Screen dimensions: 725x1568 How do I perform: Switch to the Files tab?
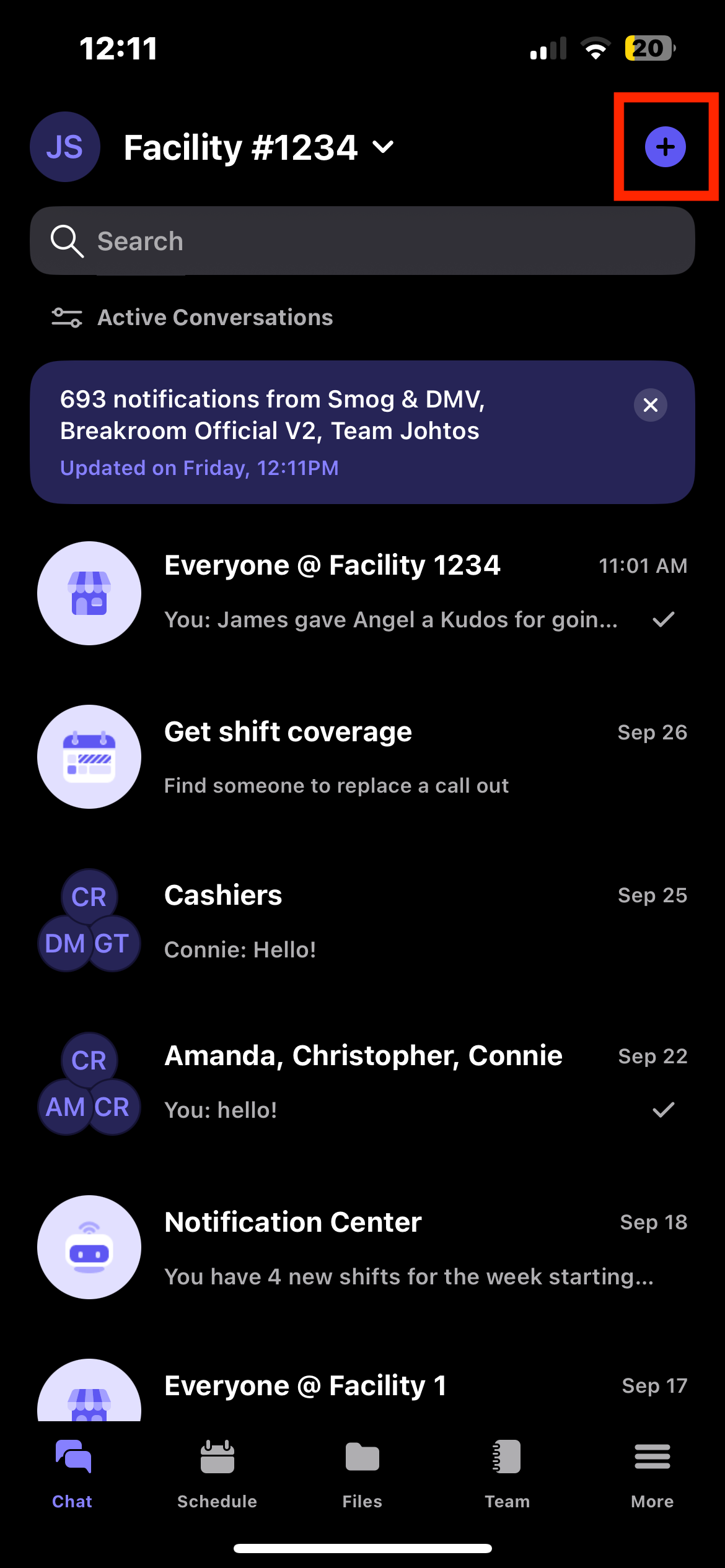(362, 1474)
